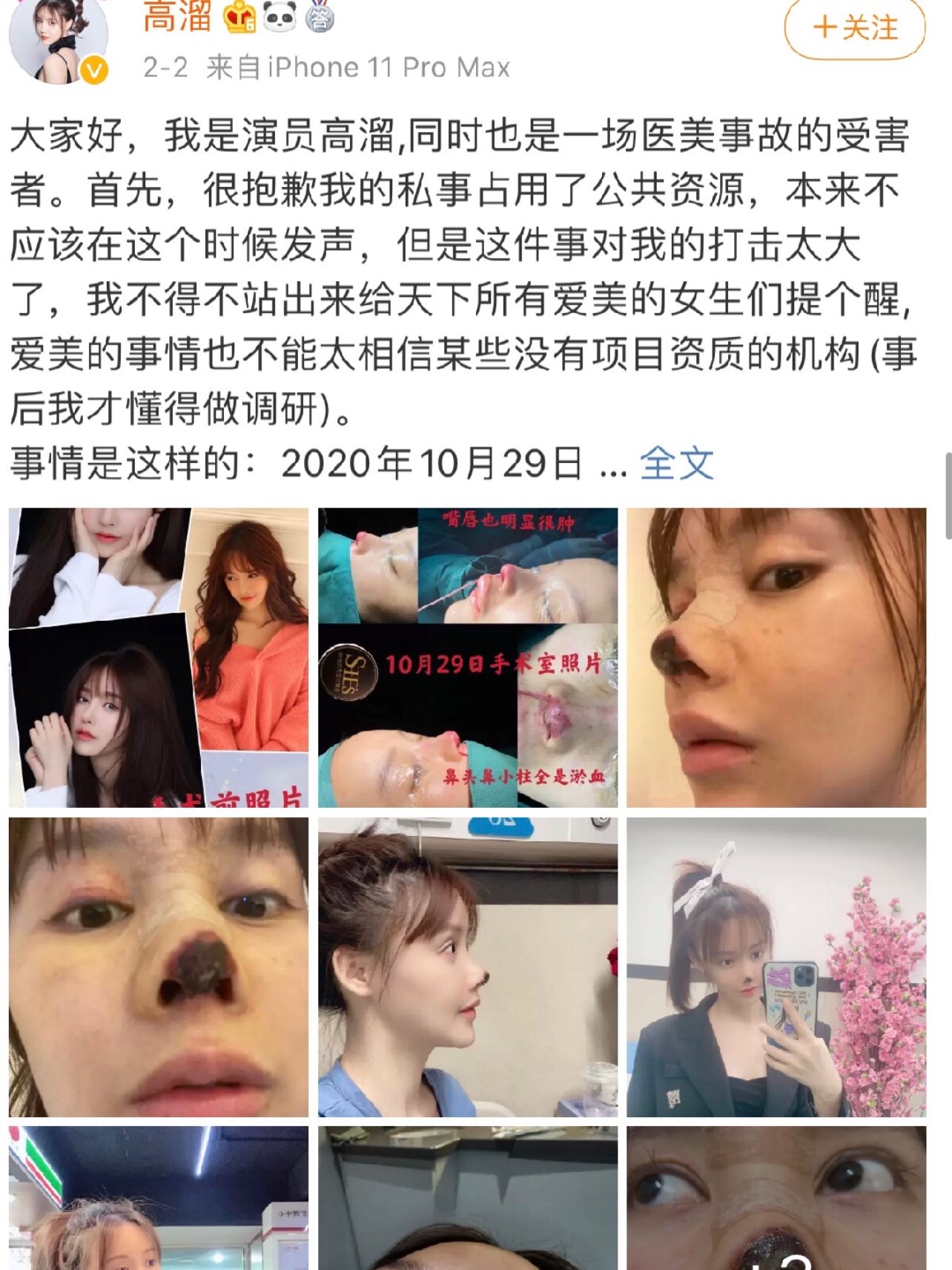
Task: Open the 10月29日 operating room photo
Action: pos(467,657)
